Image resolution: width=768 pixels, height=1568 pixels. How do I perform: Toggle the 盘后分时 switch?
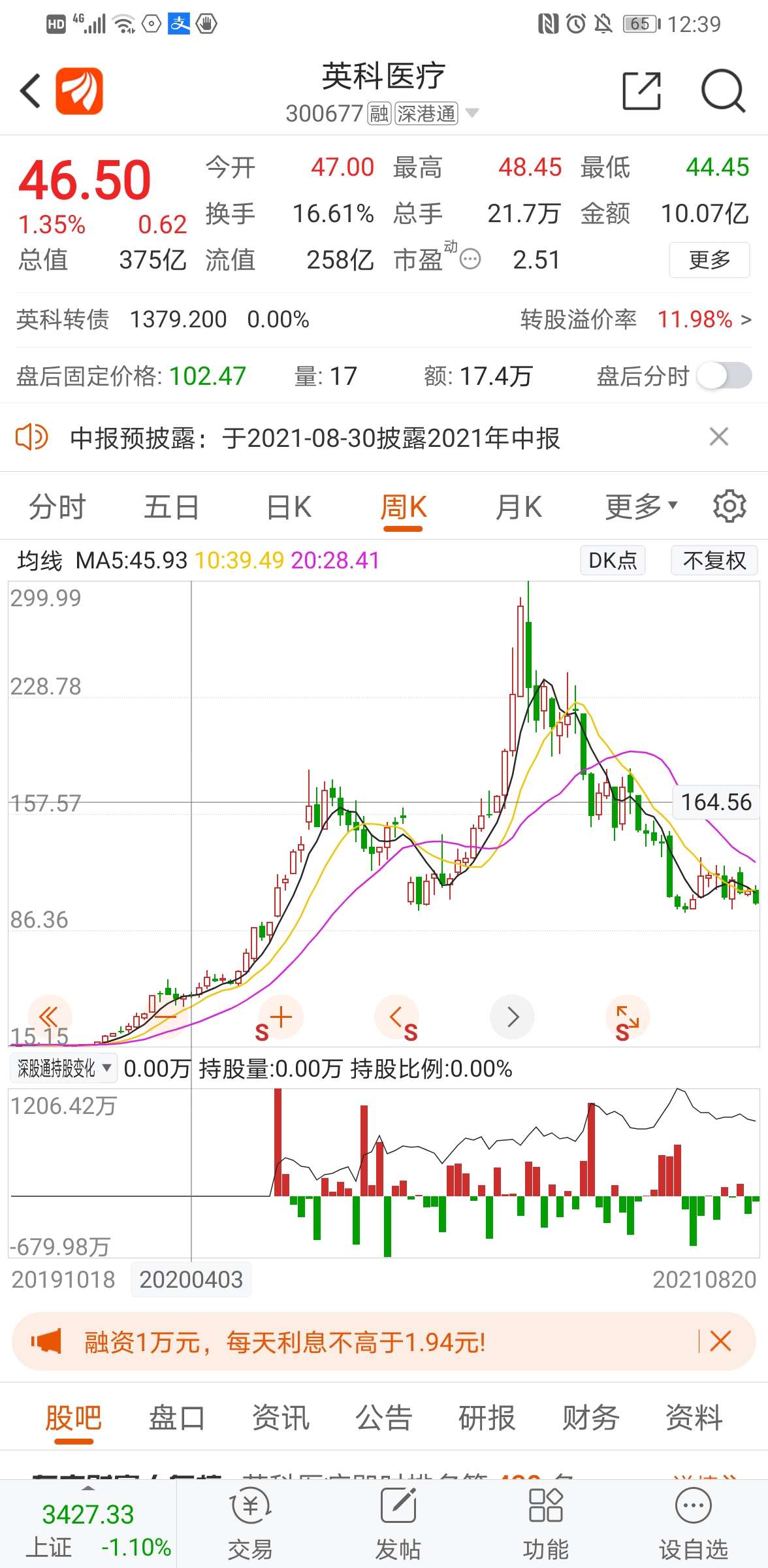(724, 376)
